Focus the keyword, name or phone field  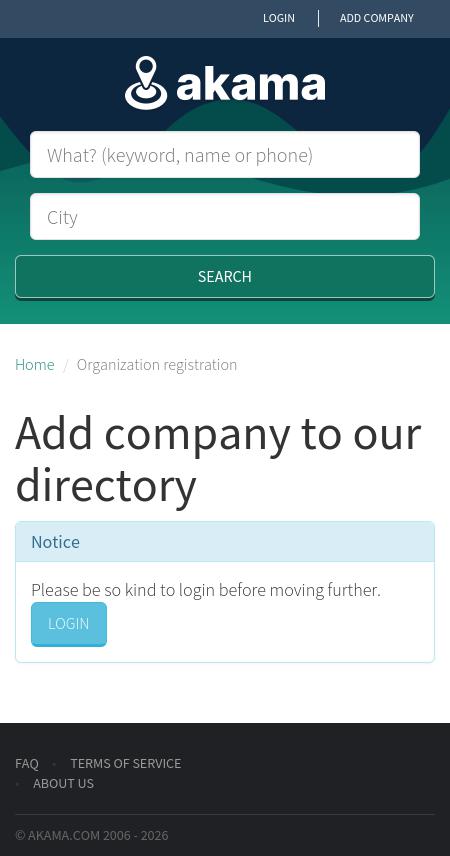tap(225, 154)
